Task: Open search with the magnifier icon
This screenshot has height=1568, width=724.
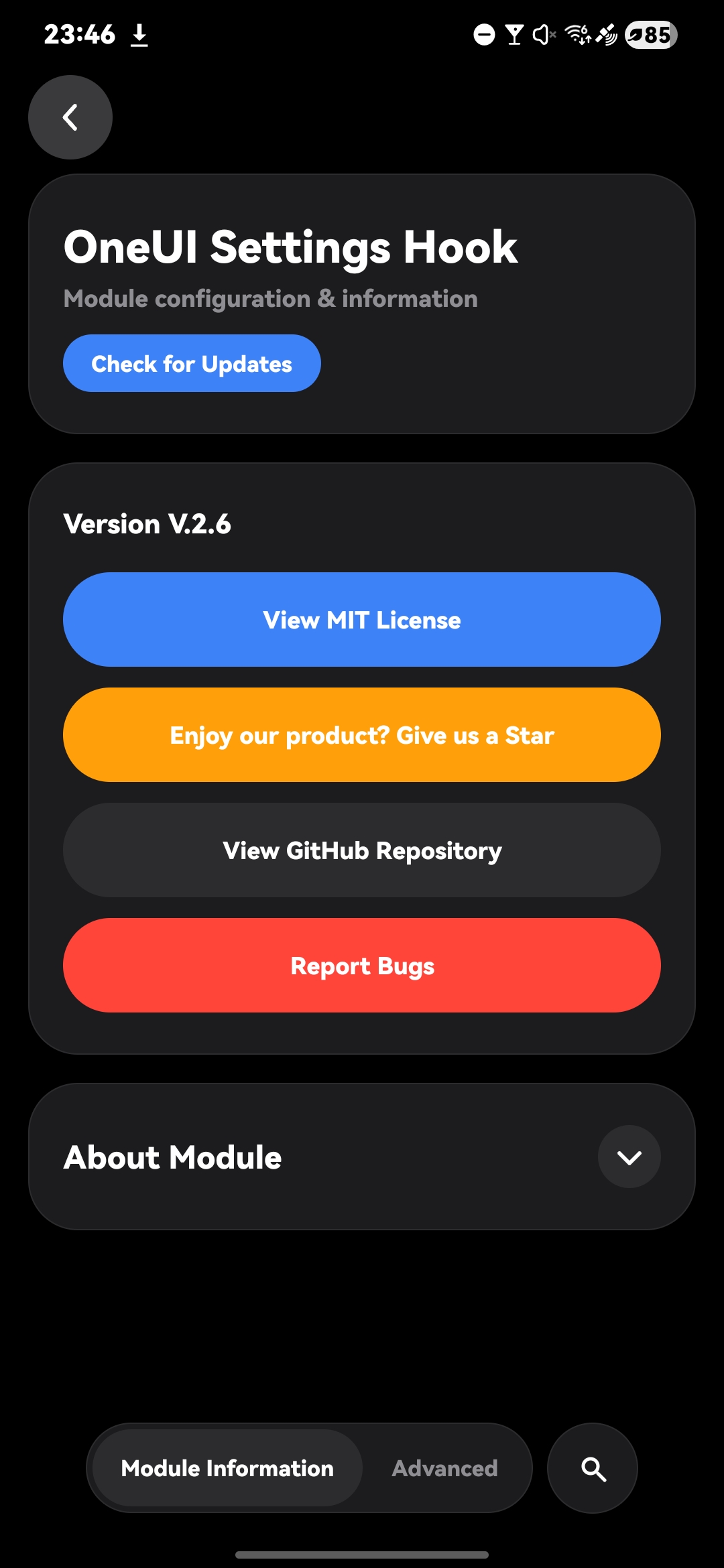Action: click(x=593, y=1468)
